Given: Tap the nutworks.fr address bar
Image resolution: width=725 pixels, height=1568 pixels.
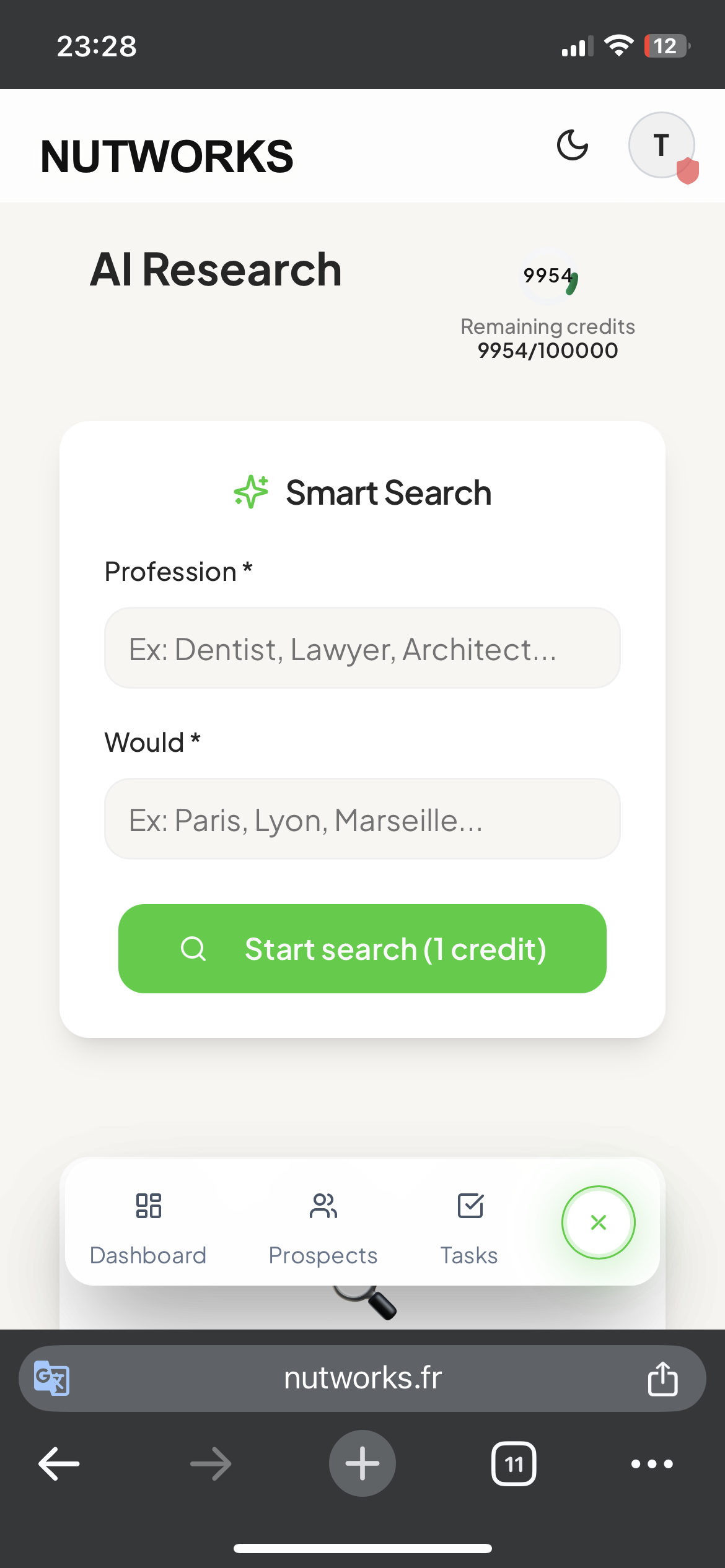Looking at the screenshot, I should [x=362, y=1379].
